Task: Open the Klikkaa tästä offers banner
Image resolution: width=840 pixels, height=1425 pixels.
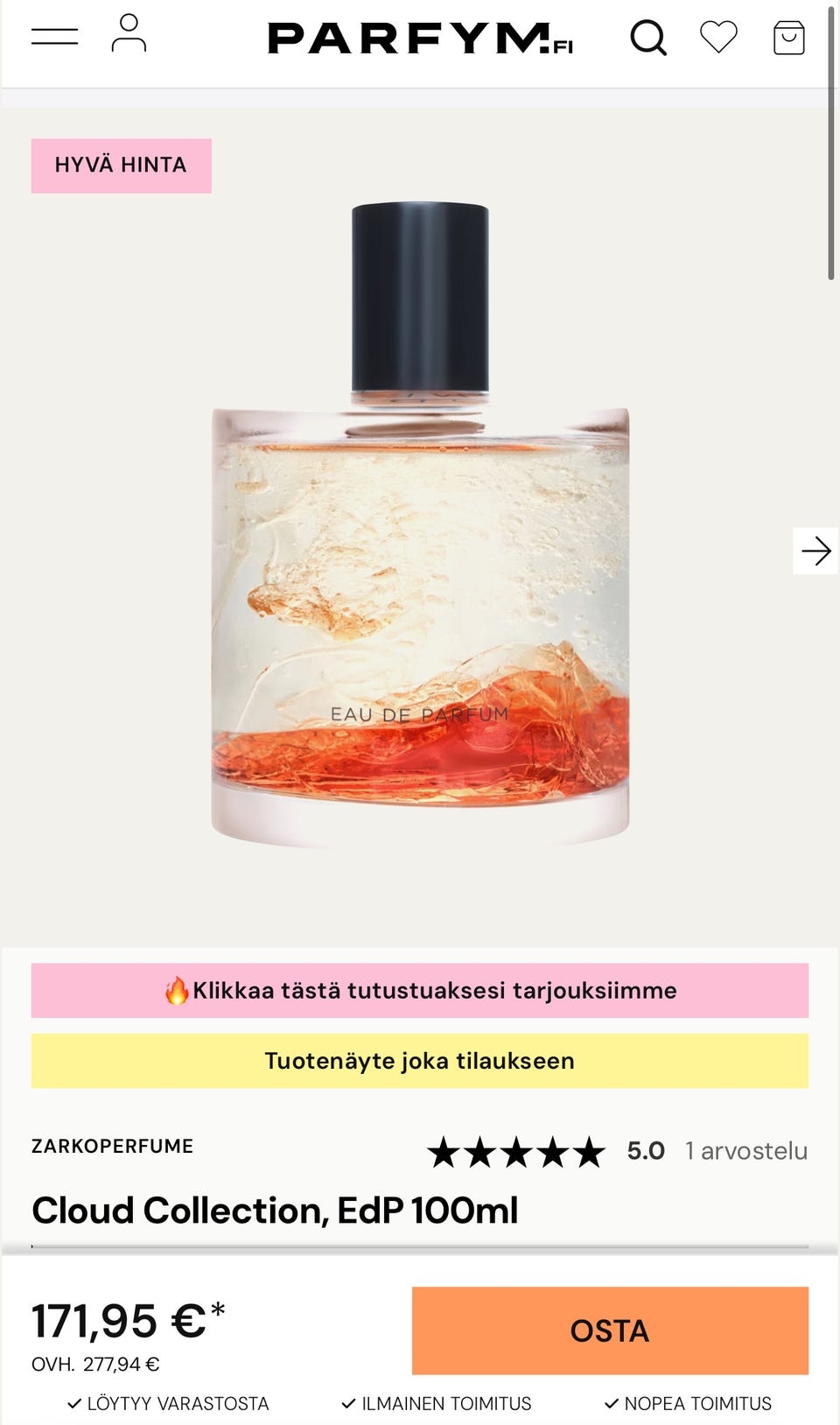Action: (420, 990)
